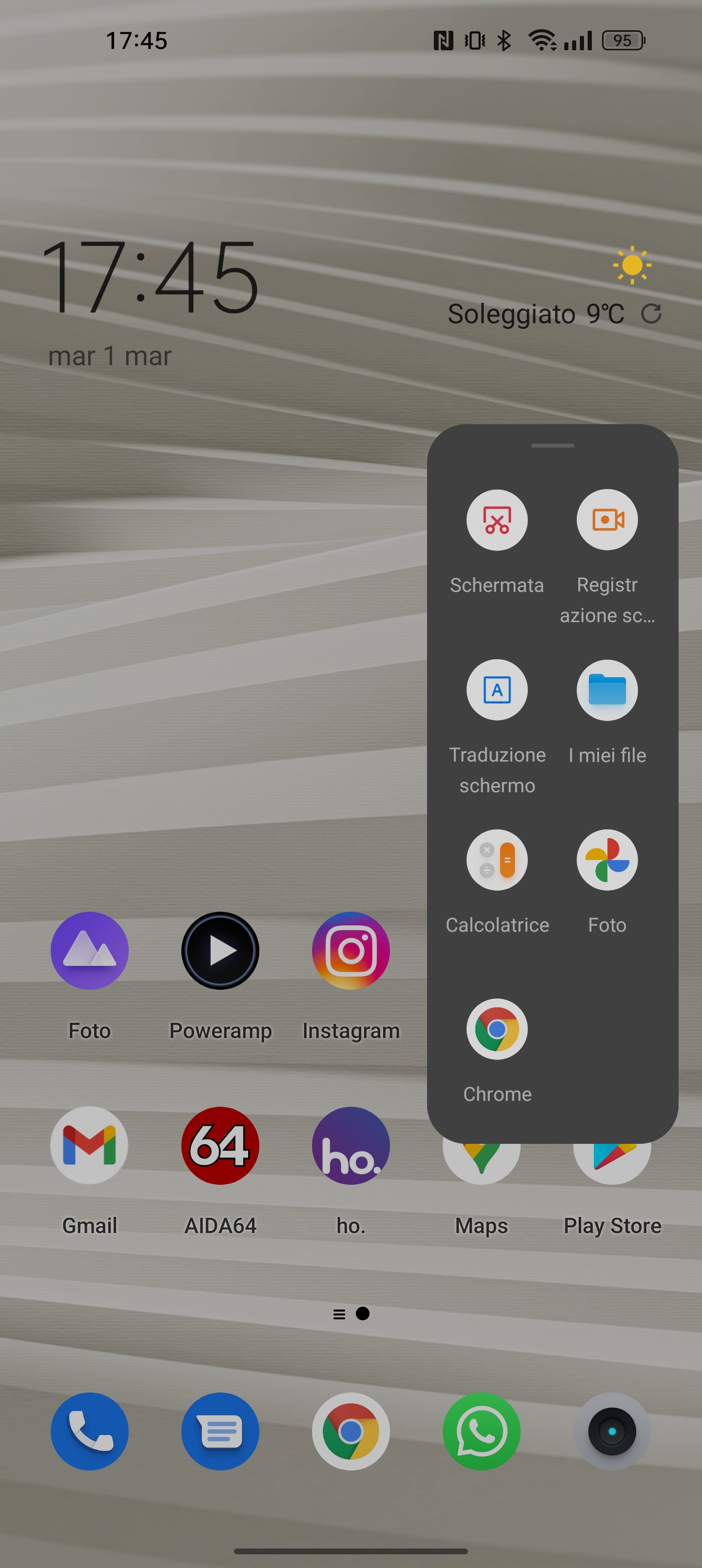Launch the Poweramp music player
702x1568 pixels.
220,951
